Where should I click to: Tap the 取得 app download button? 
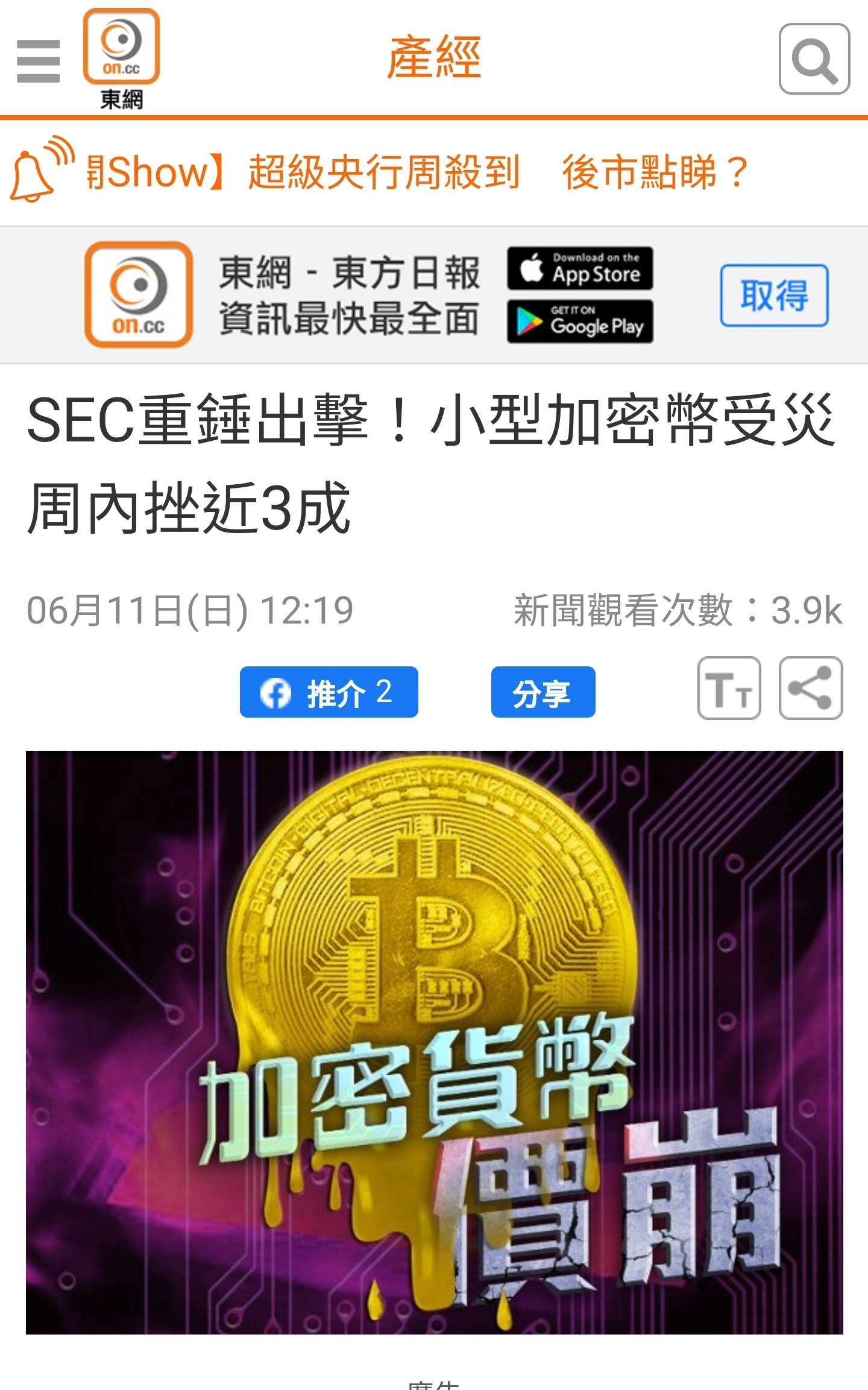[x=774, y=295]
